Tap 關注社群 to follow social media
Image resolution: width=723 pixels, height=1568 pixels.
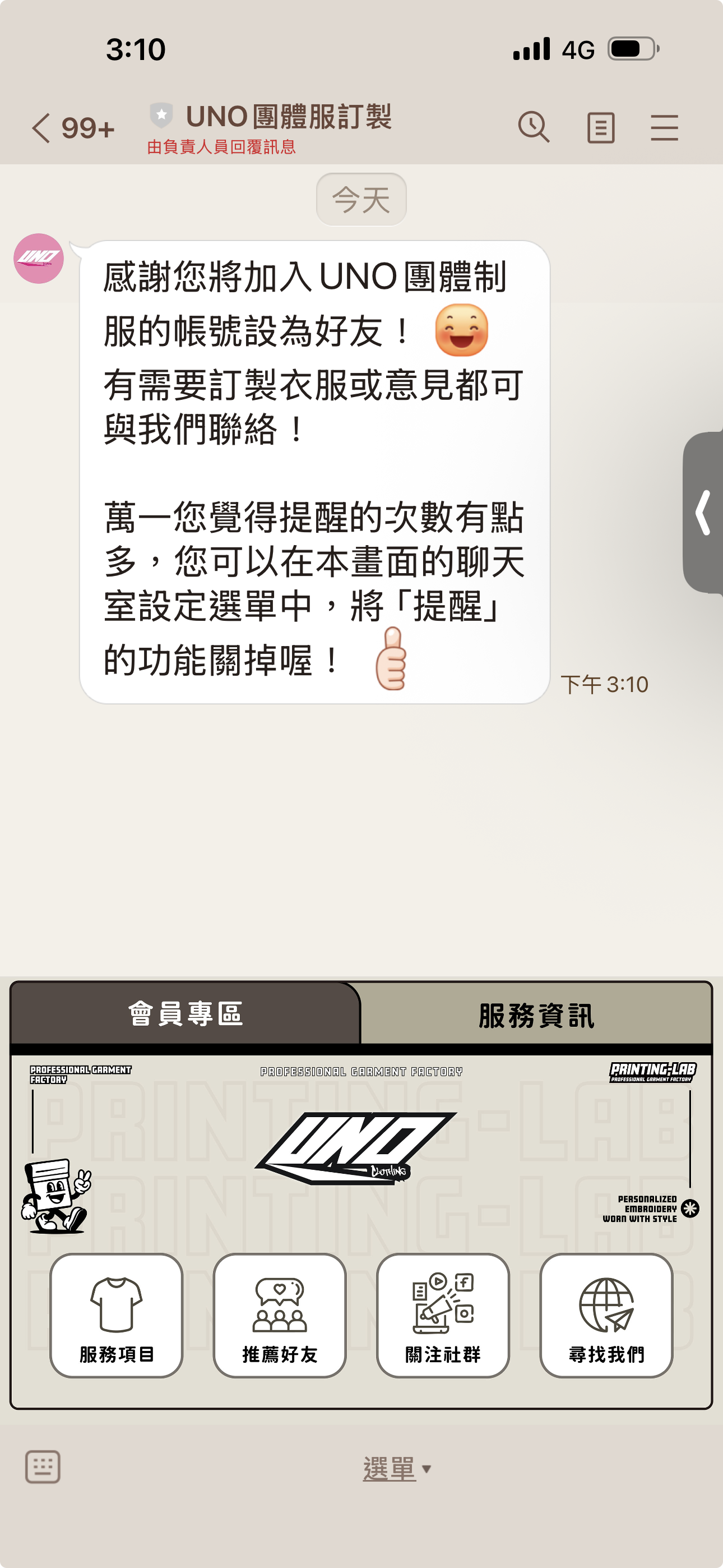coord(442,1315)
